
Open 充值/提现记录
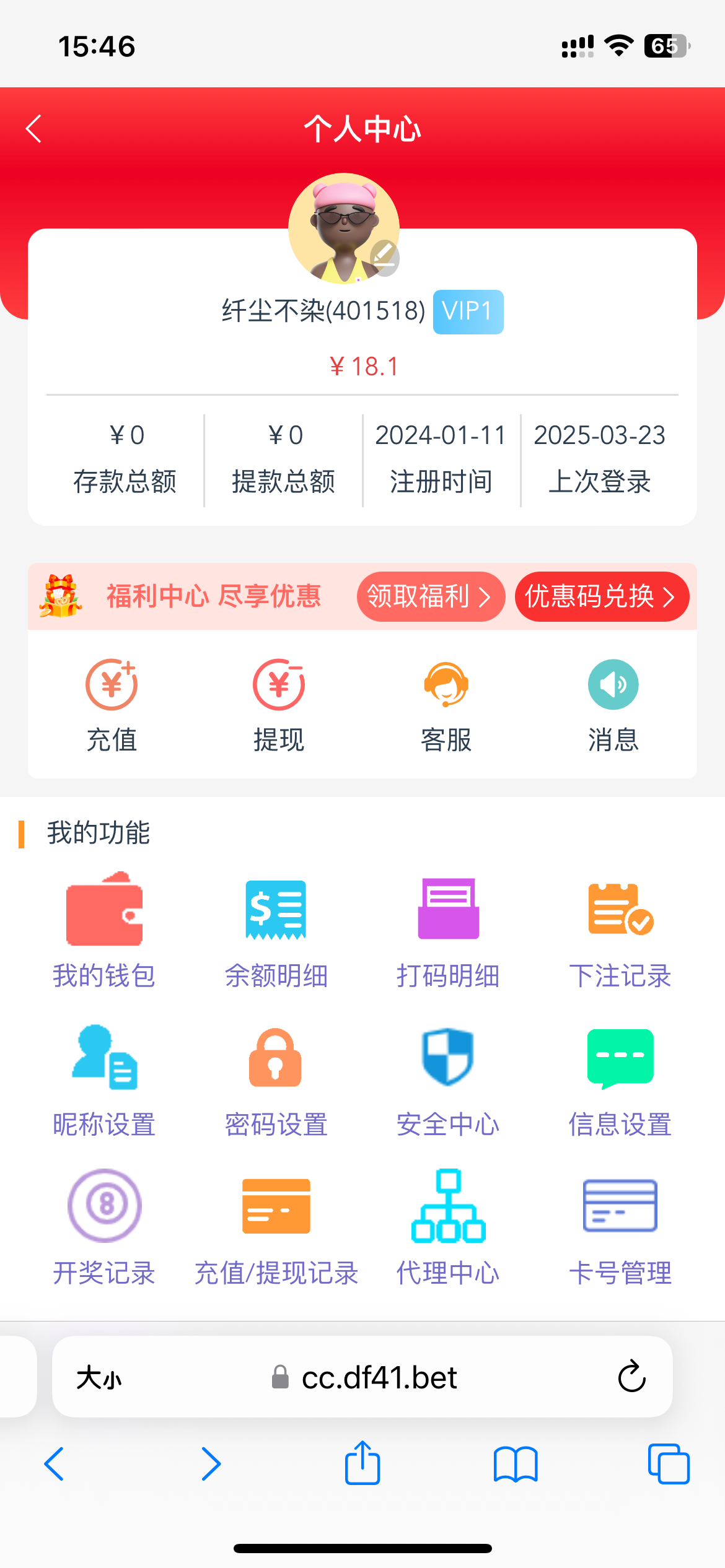pos(276,1227)
